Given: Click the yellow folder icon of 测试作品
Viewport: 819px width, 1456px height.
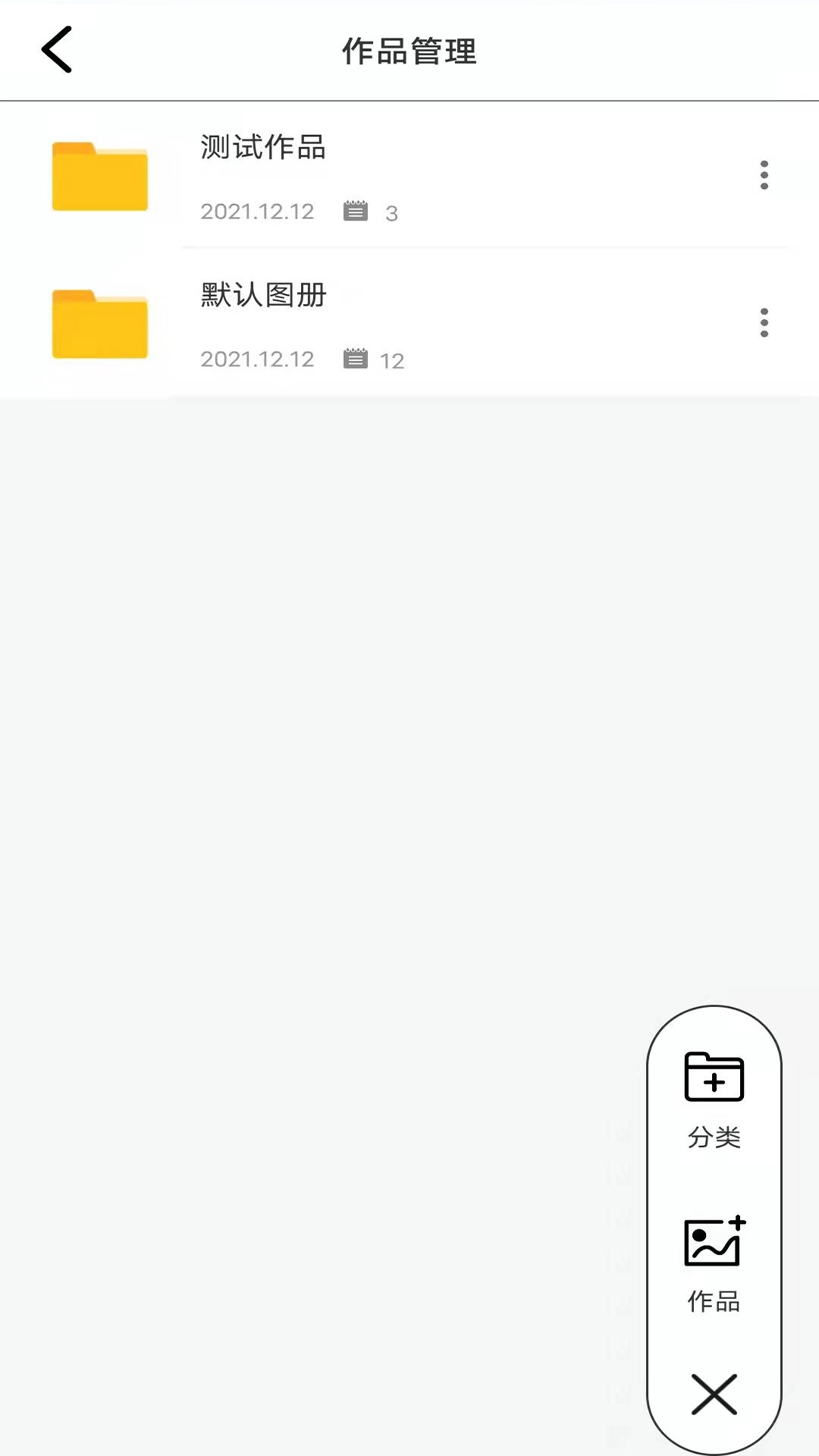Looking at the screenshot, I should pos(99,176).
